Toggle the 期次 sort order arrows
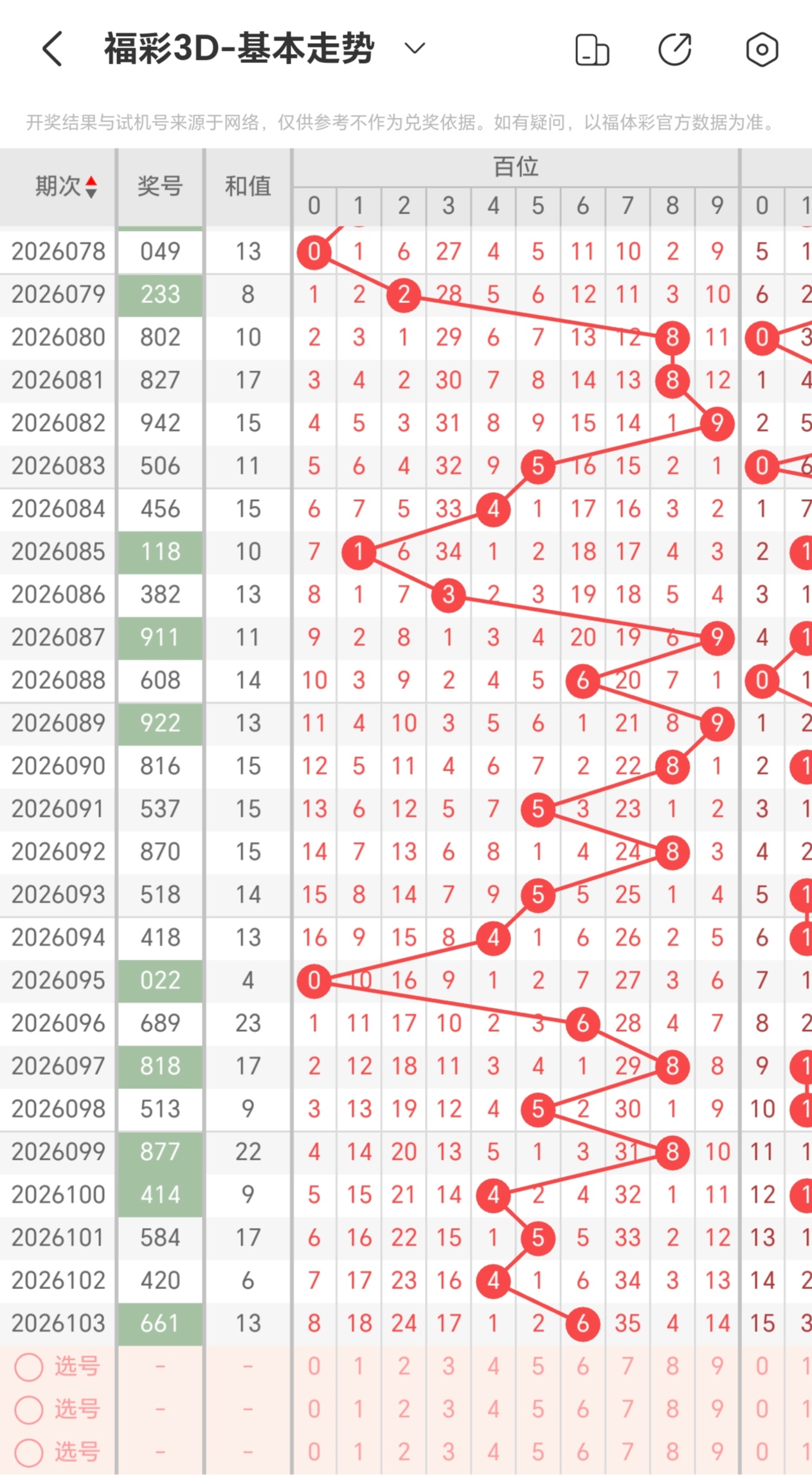This screenshot has width=812, height=1475. pos(91,187)
